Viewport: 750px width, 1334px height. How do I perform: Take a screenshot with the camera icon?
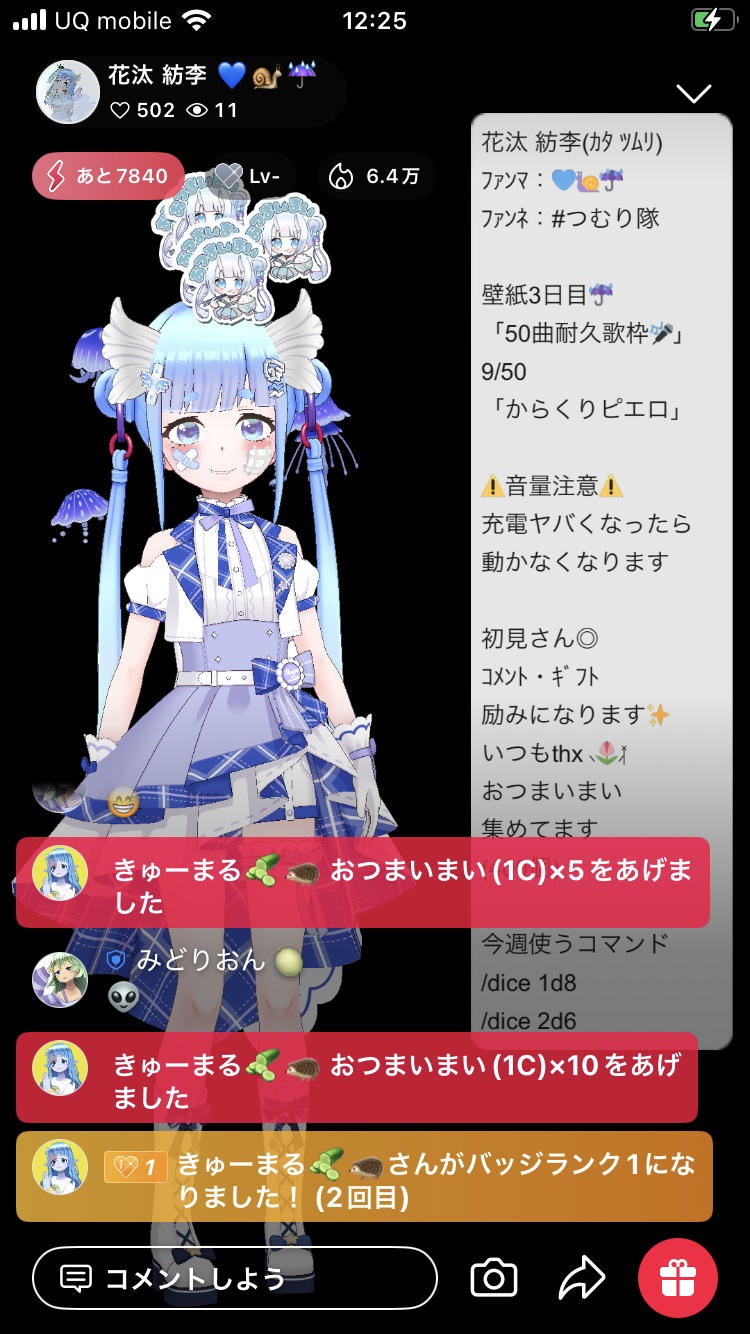pyautogui.click(x=494, y=1278)
